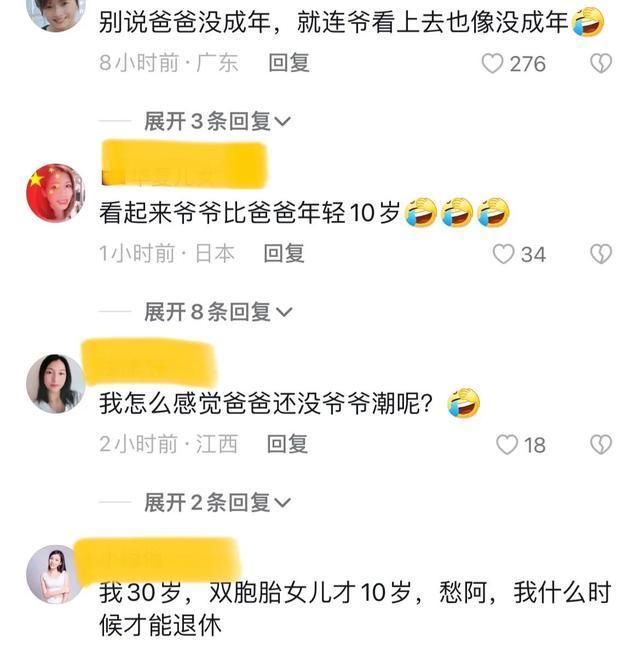
Task: Reply to the 8小时前 广东 comment
Action: [289, 62]
